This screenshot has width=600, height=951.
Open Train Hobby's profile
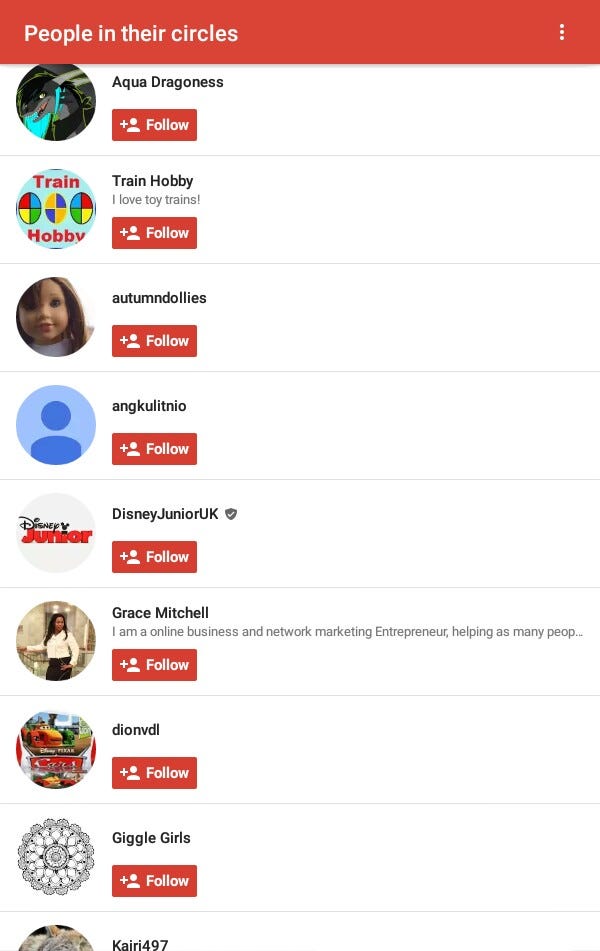point(152,181)
